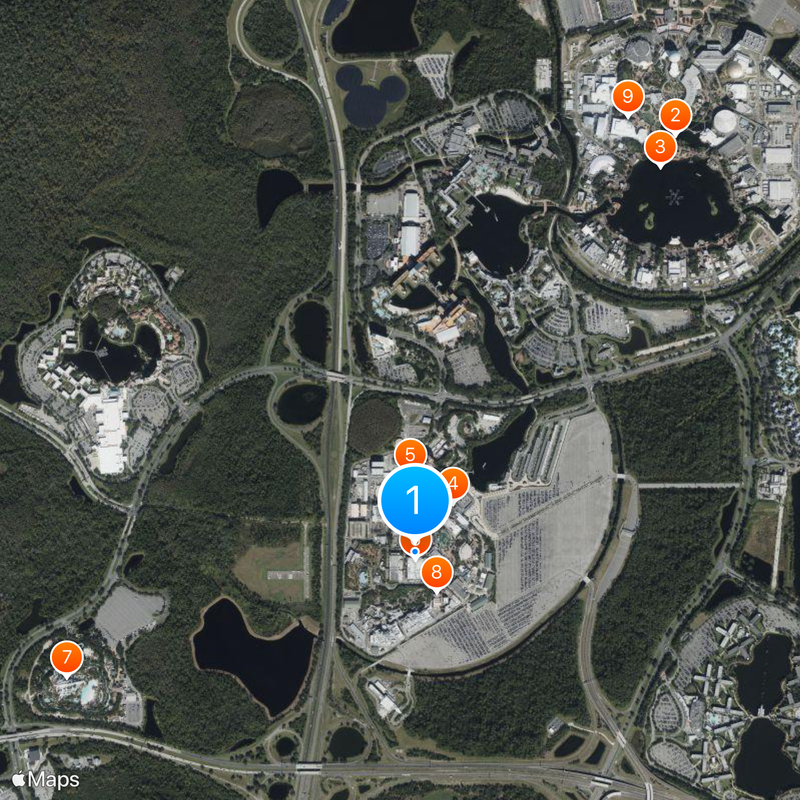Tap the orange pin numbered 9

click(x=627, y=97)
